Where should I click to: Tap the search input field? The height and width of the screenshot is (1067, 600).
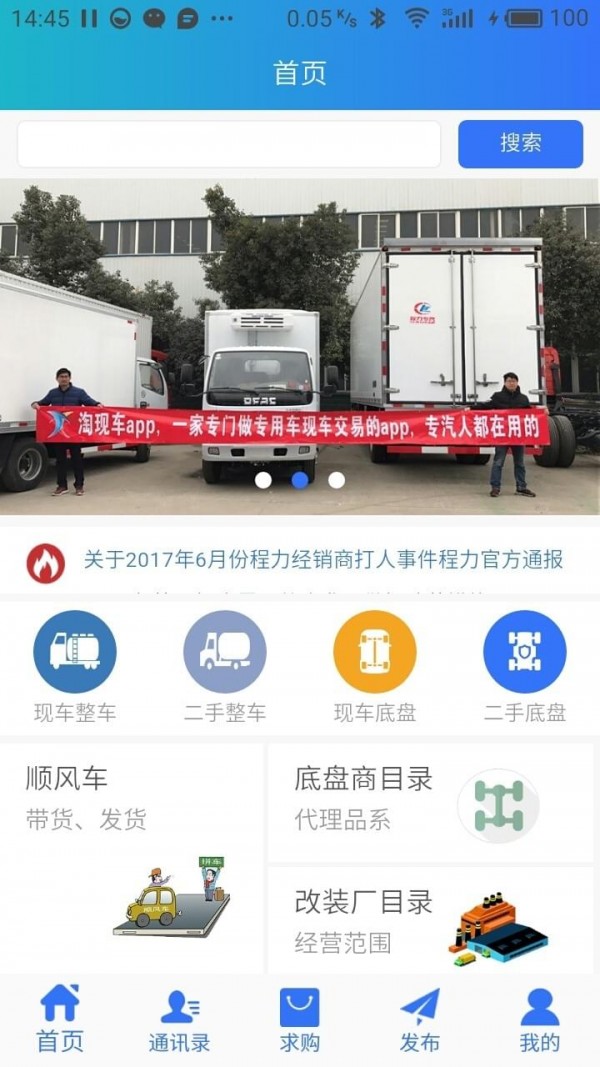pos(229,144)
